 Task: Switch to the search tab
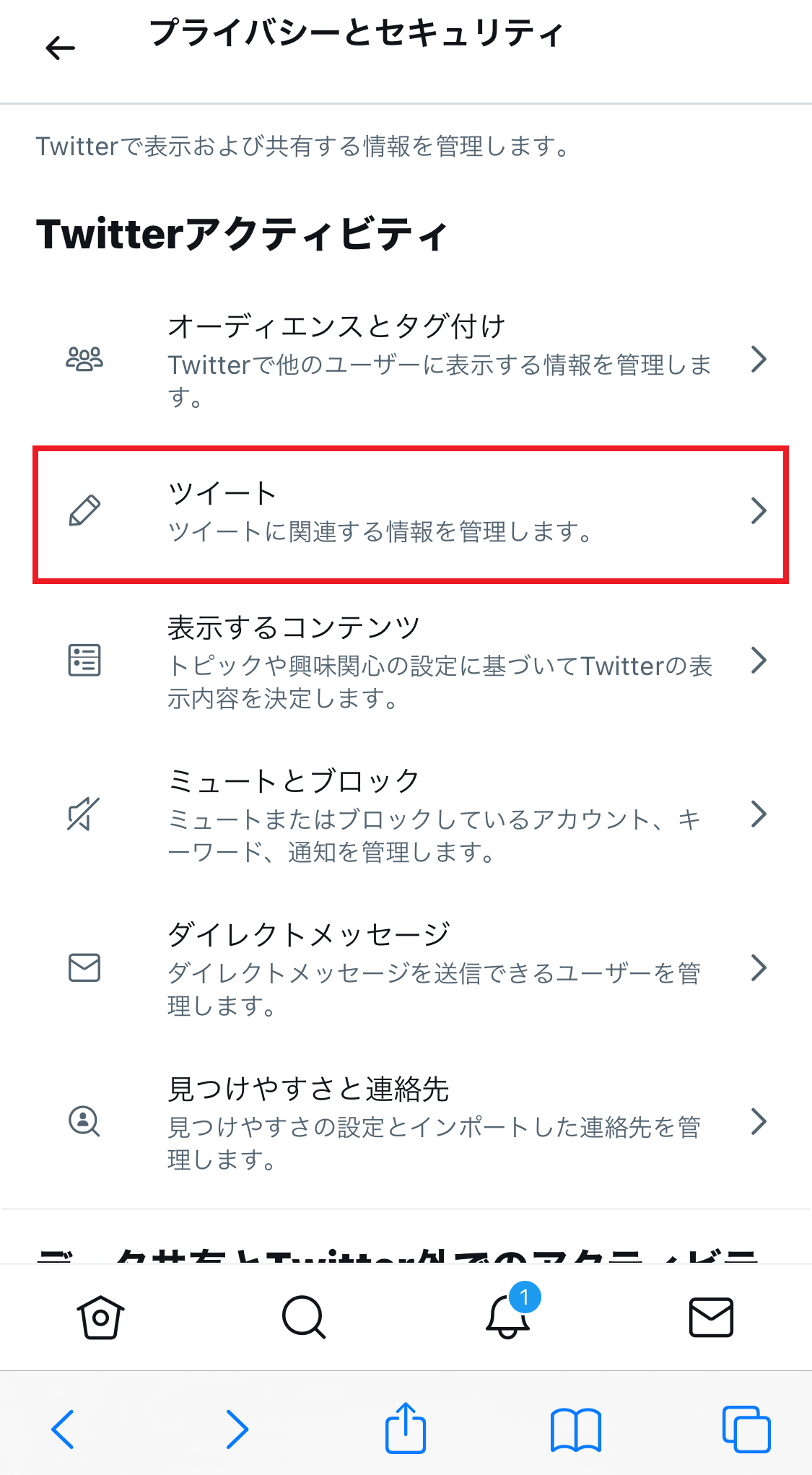(x=304, y=1317)
